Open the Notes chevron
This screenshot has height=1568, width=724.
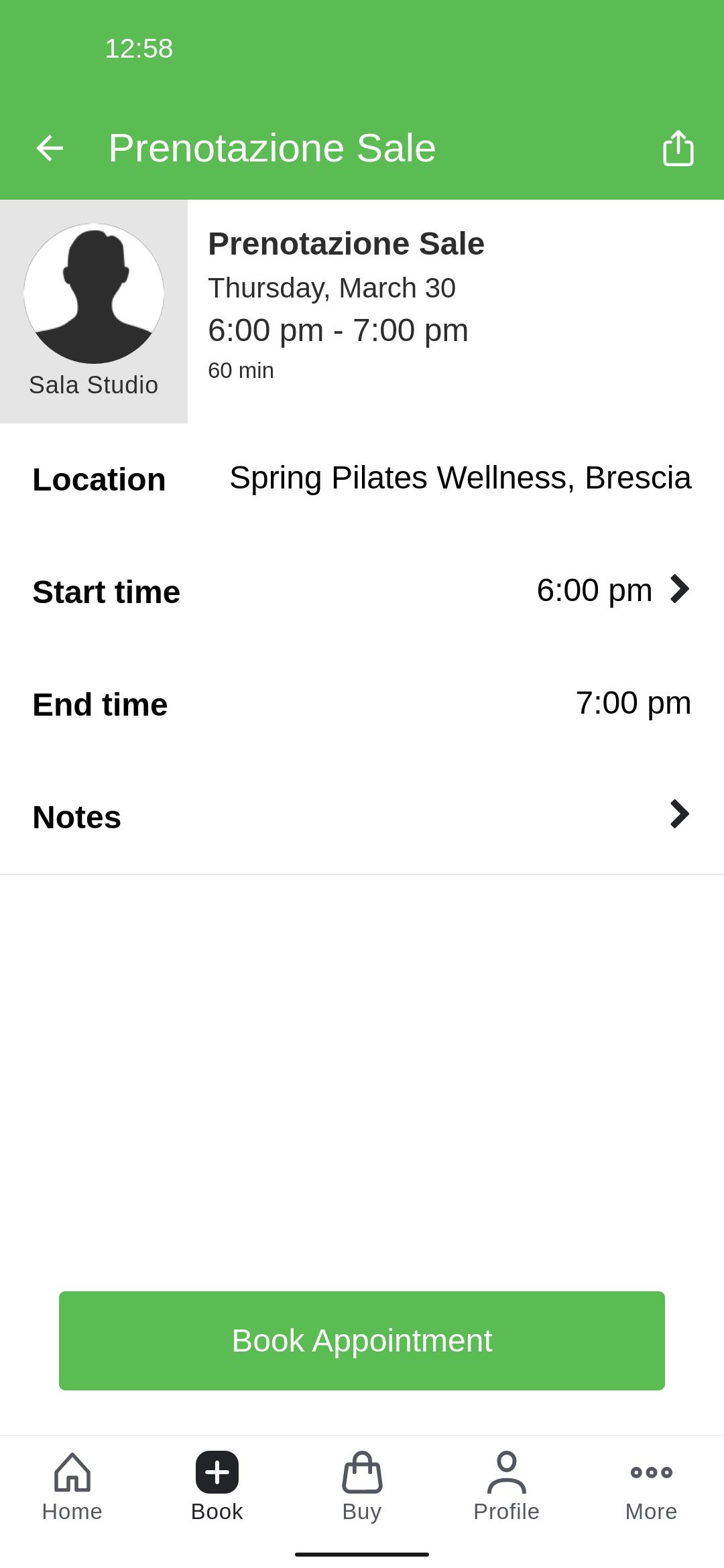(680, 814)
